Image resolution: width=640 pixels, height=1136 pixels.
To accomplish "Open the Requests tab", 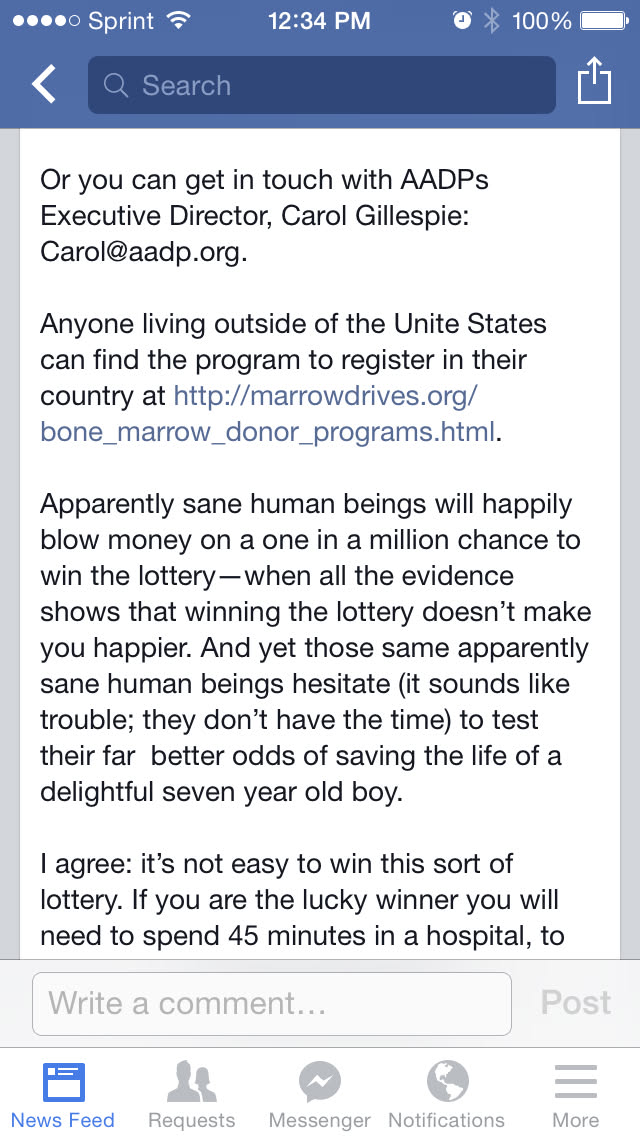I will (x=191, y=1093).
